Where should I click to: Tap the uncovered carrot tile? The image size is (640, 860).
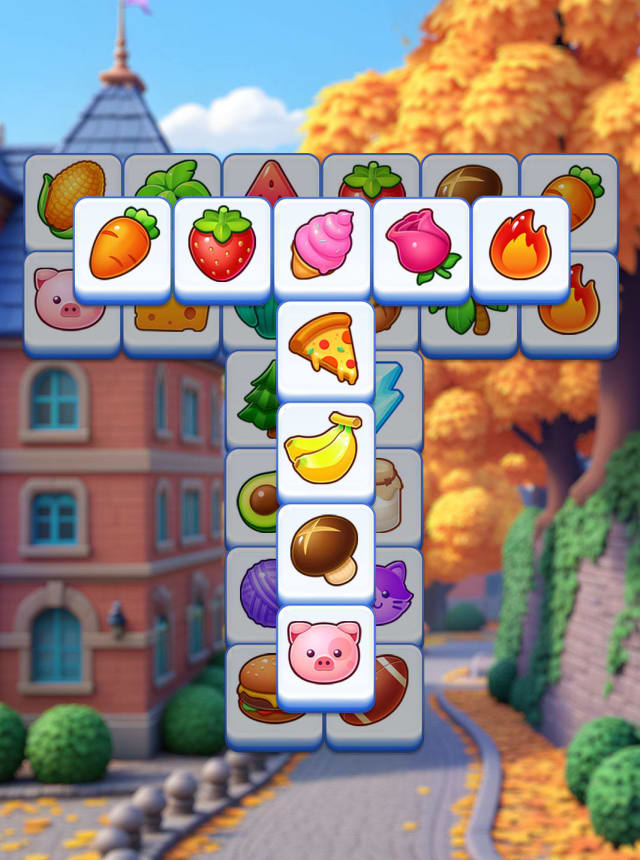[x=124, y=247]
